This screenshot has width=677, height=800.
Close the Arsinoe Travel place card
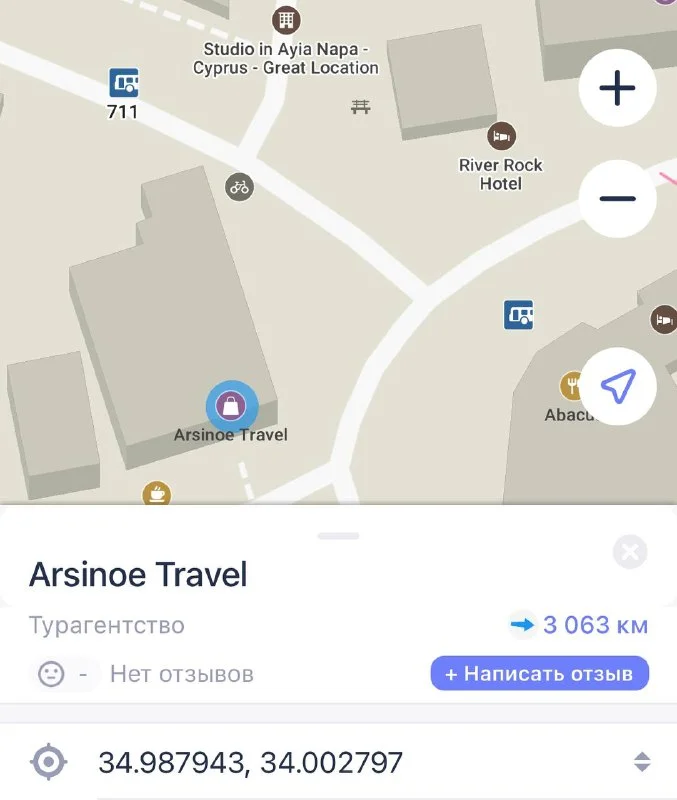click(x=630, y=552)
